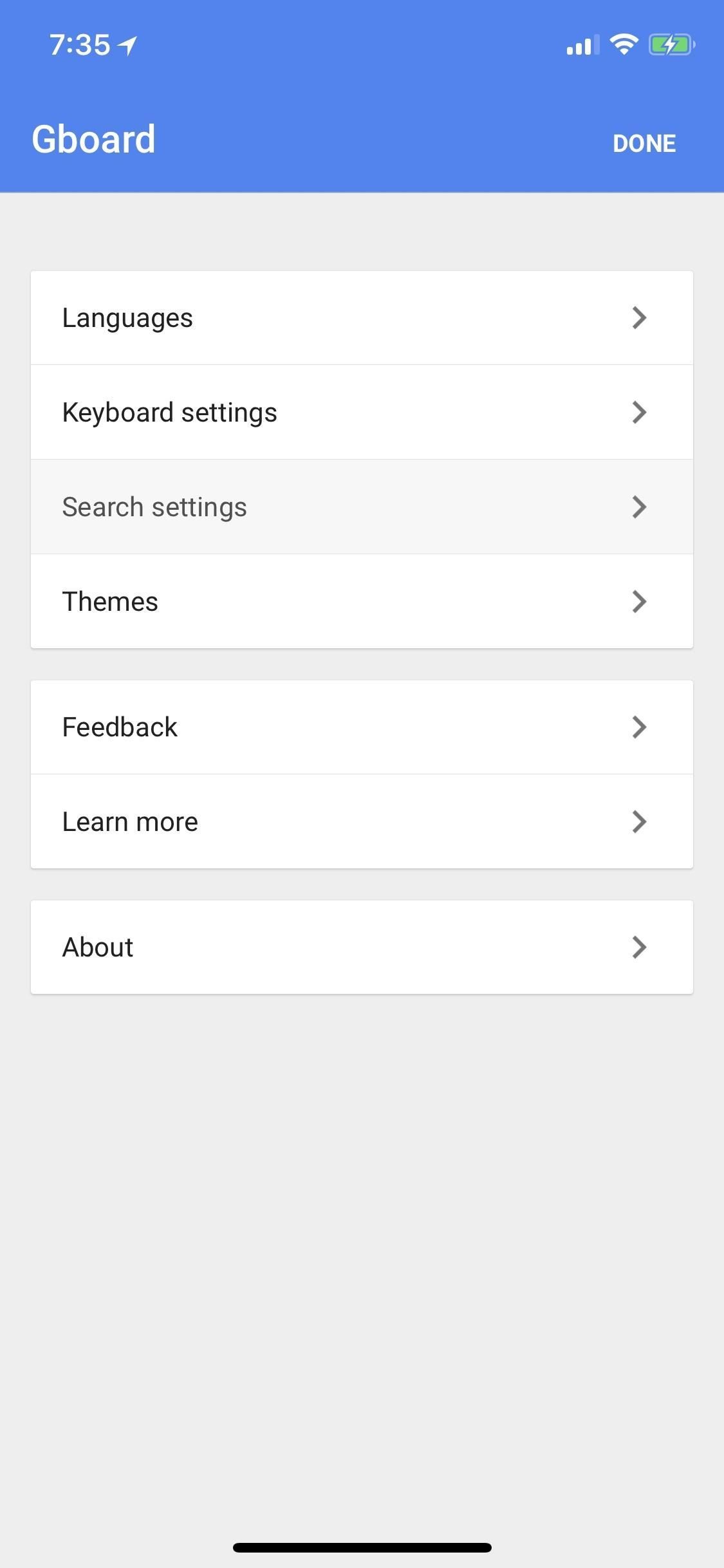This screenshot has height=1568, width=724.
Task: Open Search settings
Action: click(362, 507)
